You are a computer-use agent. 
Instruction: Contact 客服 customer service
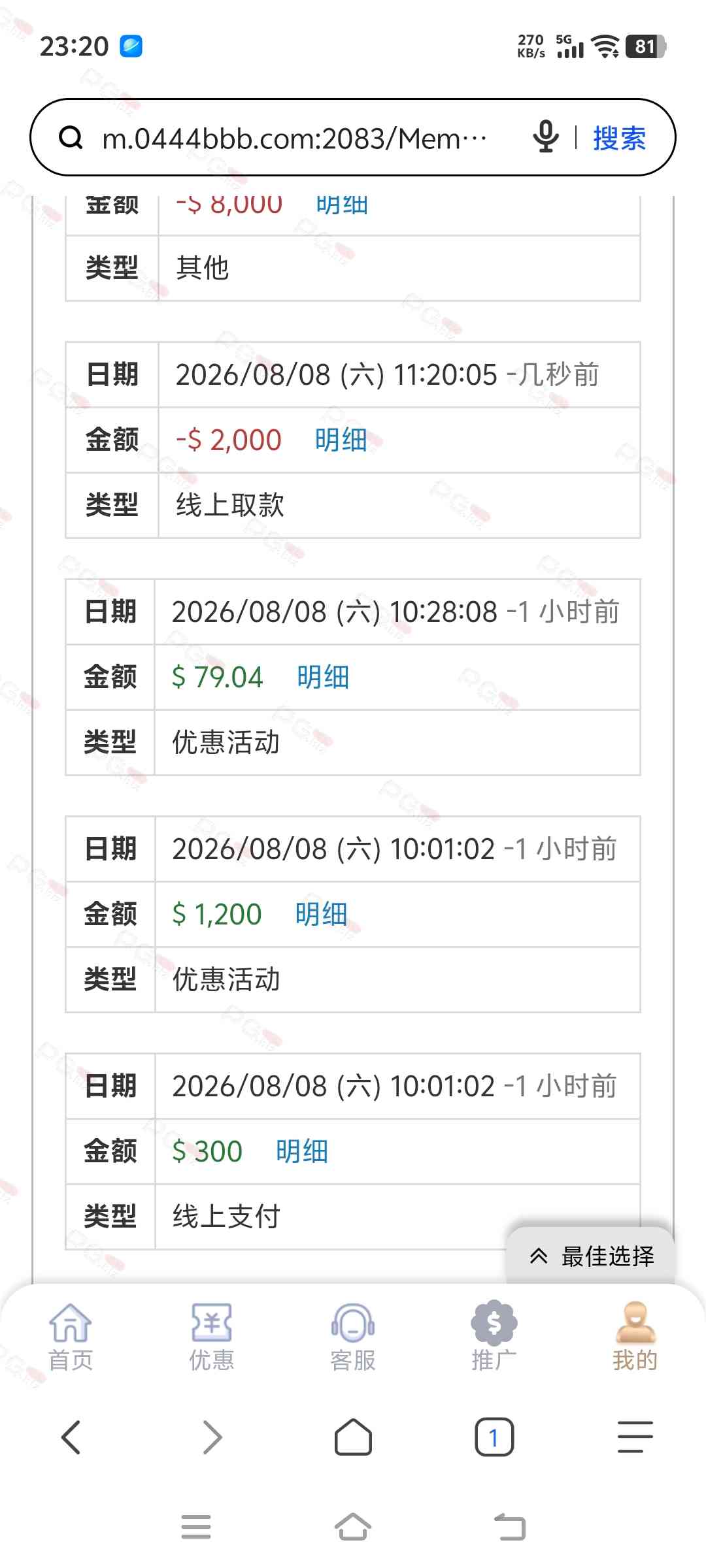click(353, 1337)
